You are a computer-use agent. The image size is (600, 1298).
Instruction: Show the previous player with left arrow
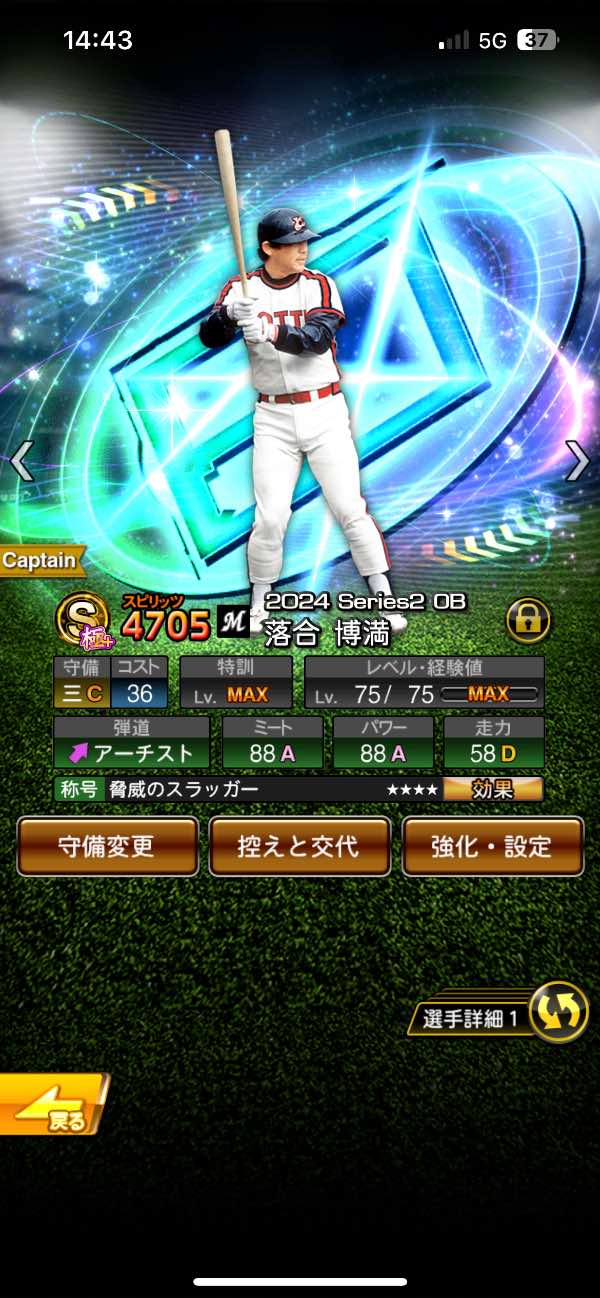point(22,461)
